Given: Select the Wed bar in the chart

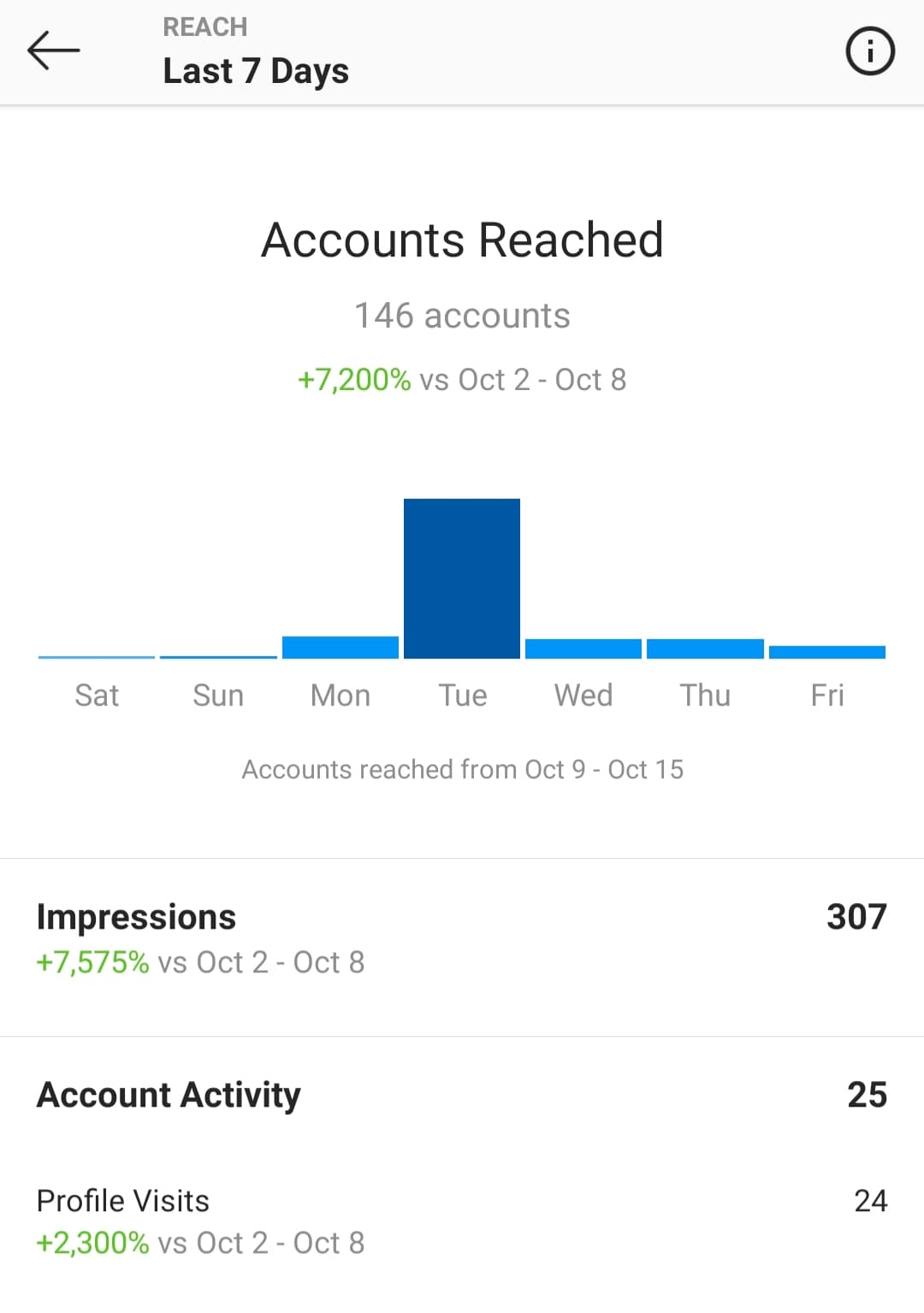Looking at the screenshot, I should [x=583, y=648].
